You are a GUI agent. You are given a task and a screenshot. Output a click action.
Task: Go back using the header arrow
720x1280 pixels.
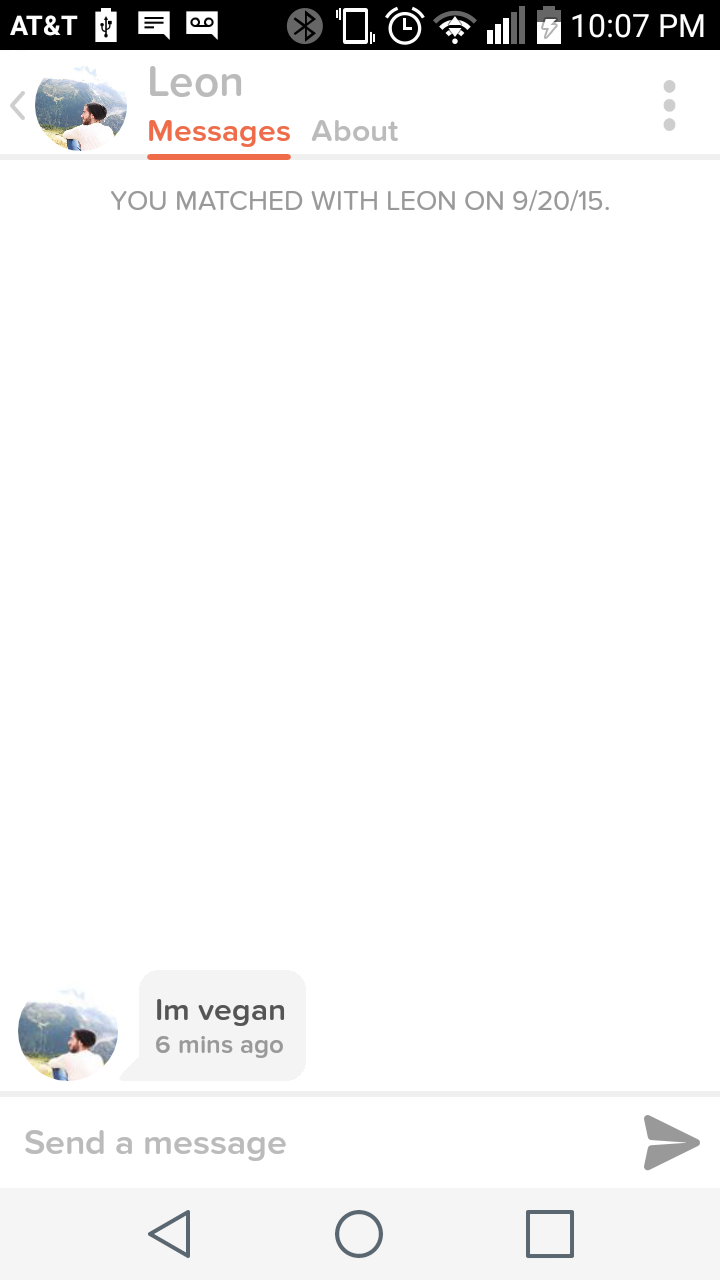coord(17,105)
